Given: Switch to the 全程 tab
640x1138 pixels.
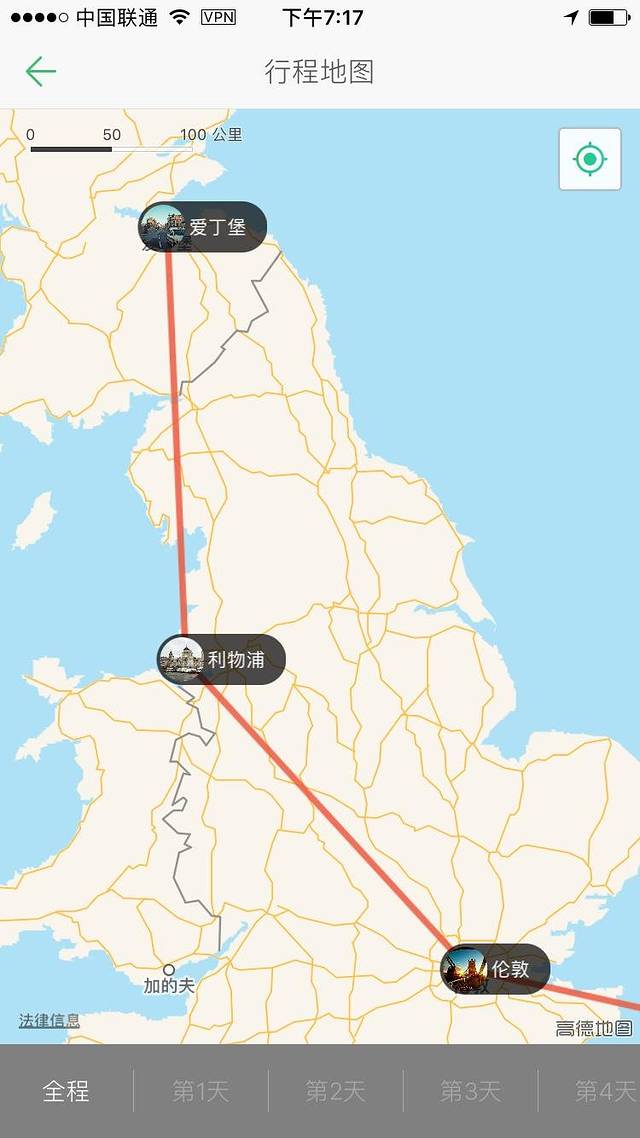Looking at the screenshot, I should click(x=66, y=1091).
